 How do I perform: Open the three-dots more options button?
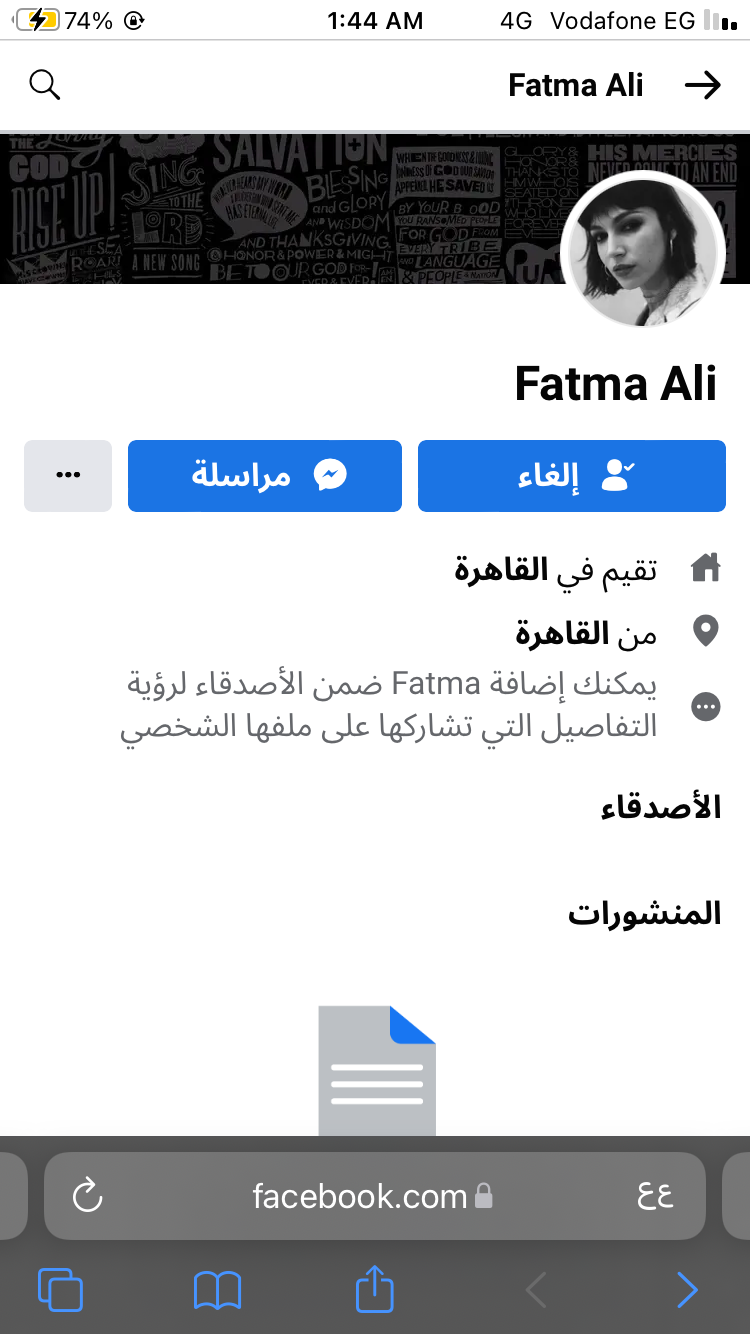point(68,476)
